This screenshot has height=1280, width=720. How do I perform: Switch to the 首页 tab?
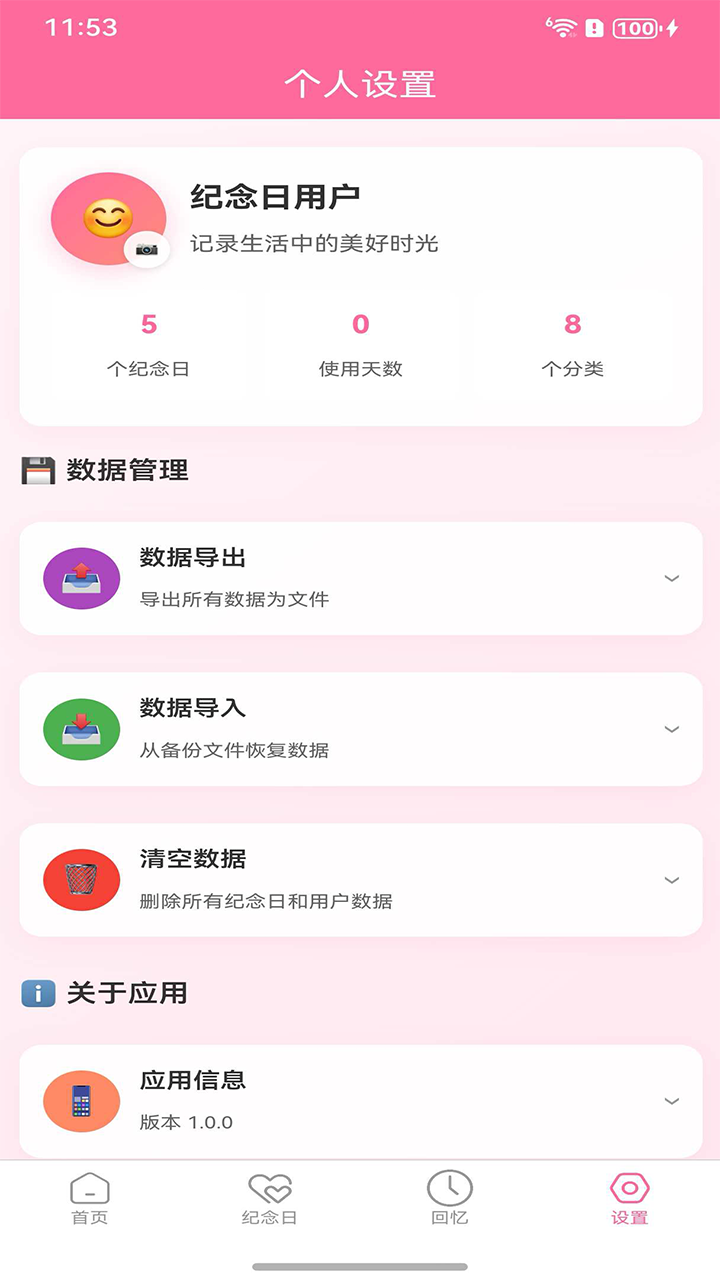[90, 1198]
